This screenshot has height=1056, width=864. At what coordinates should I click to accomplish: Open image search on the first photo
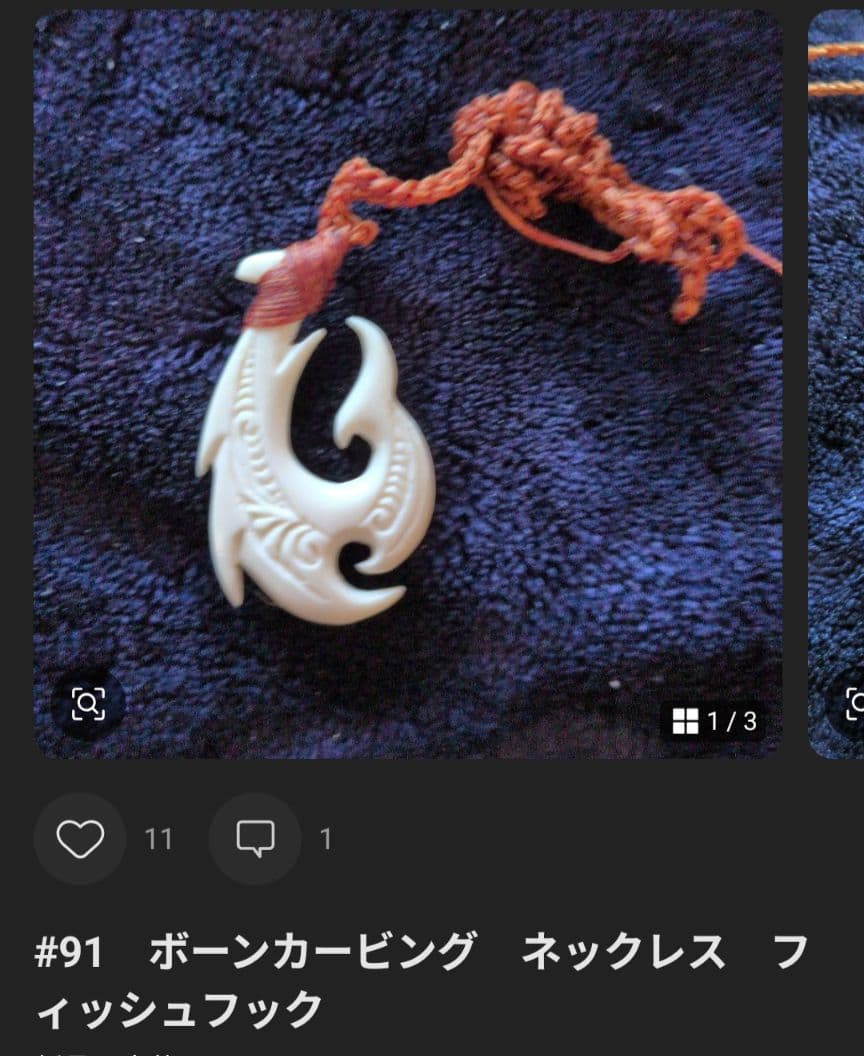[88, 705]
